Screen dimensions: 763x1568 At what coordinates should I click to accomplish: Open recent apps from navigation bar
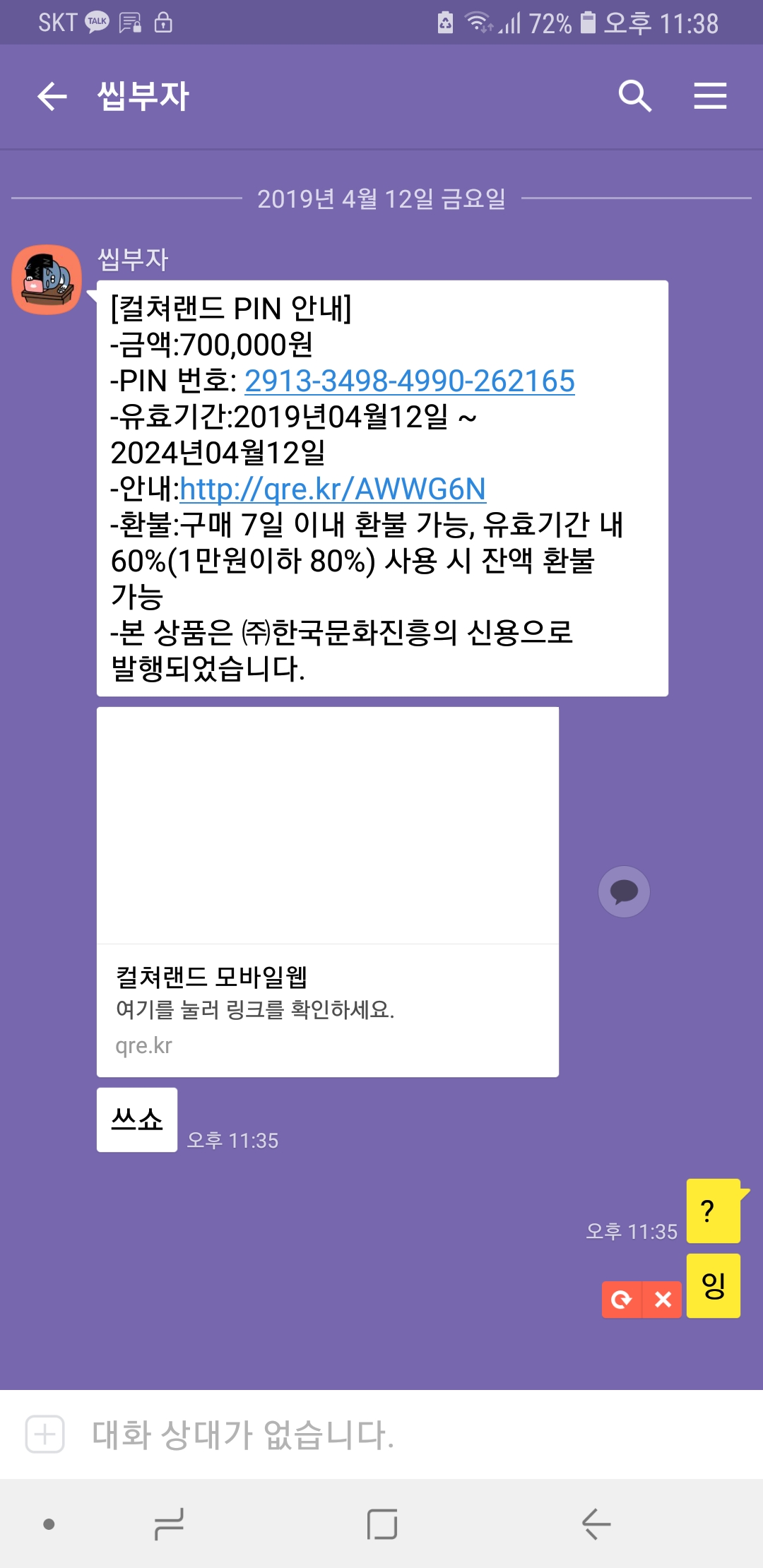pyautogui.click(x=169, y=1524)
